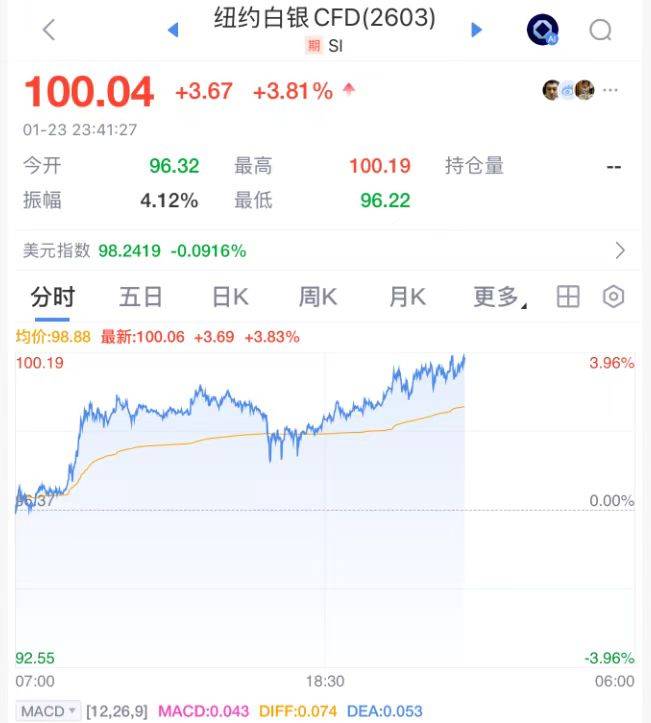View the user avatars discussion group
This screenshot has width=651, height=723.
568,91
